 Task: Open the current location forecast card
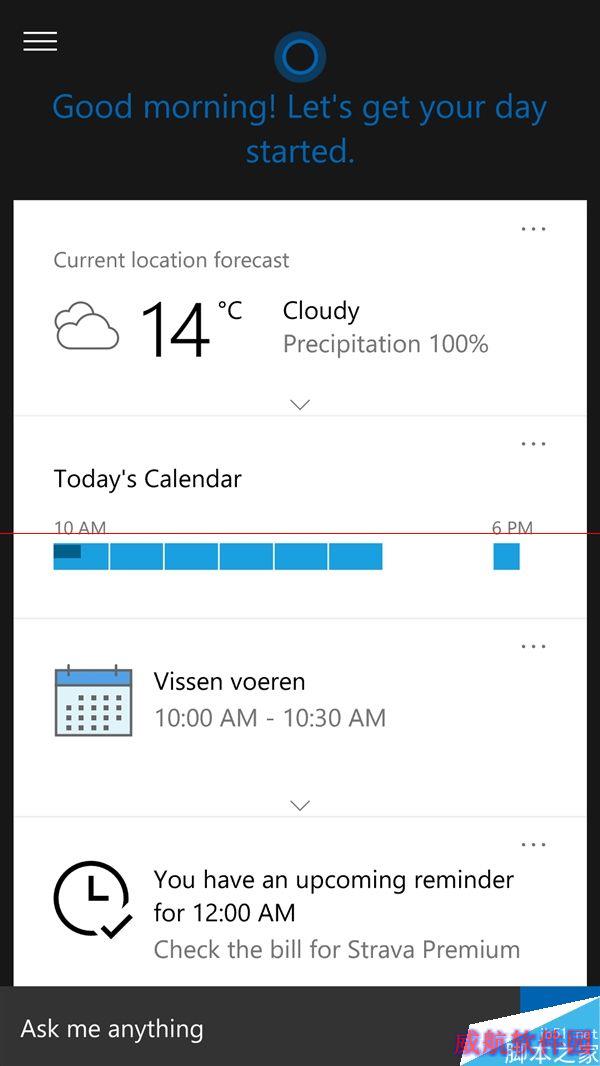click(300, 308)
